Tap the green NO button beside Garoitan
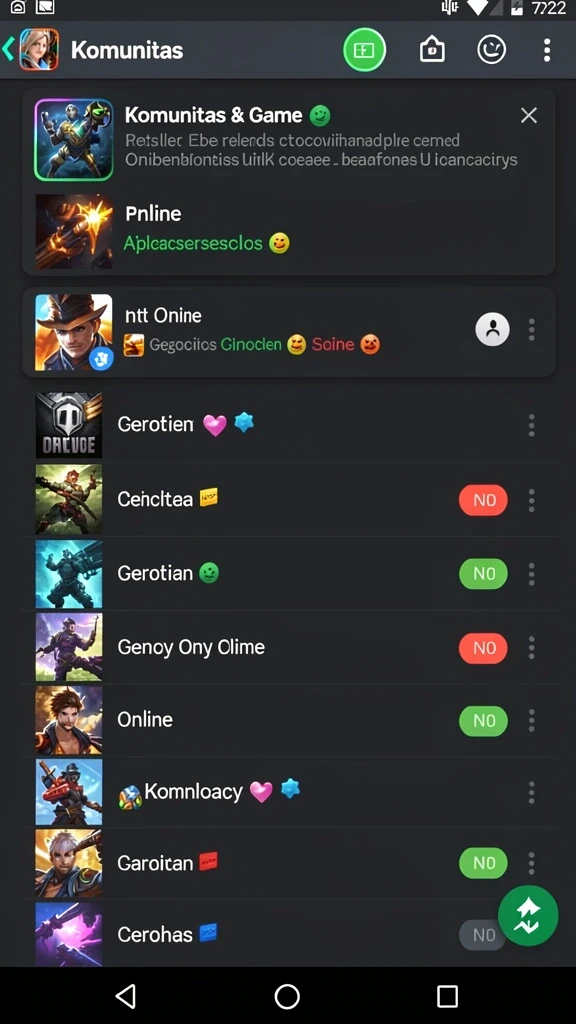Viewport: 576px width, 1024px height. (x=483, y=863)
